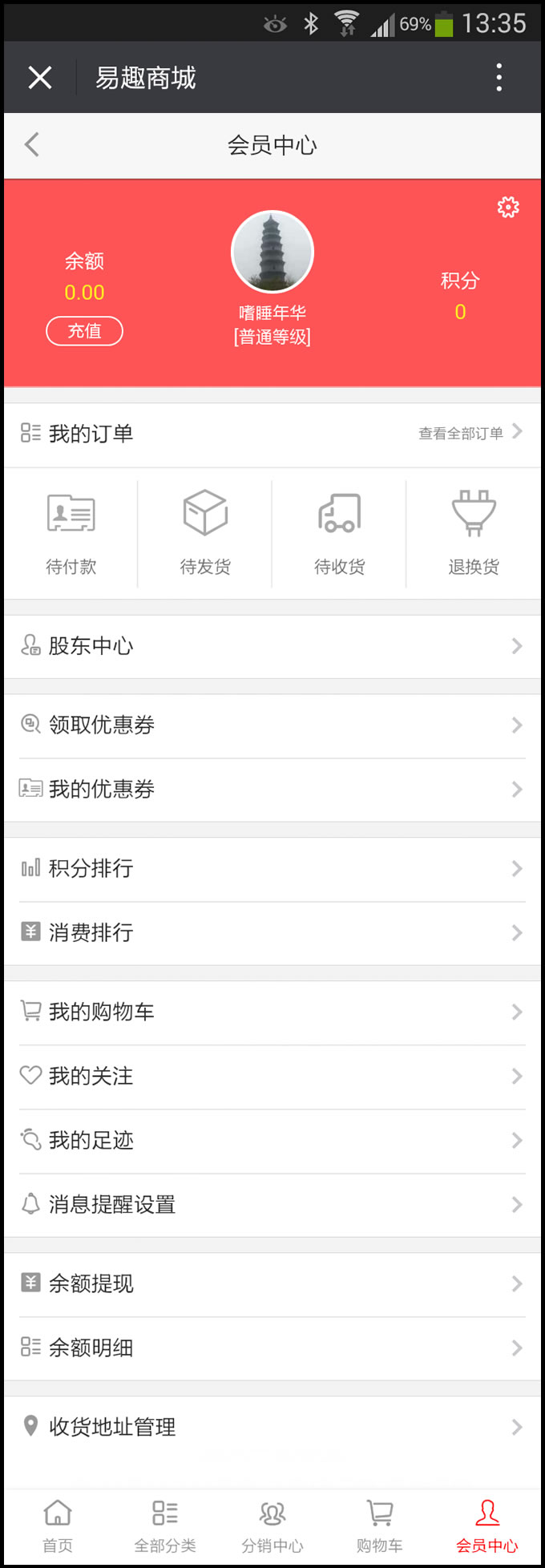Open 消息提醒设置
Screen dimensions: 545x1568
pyautogui.click(x=272, y=1204)
